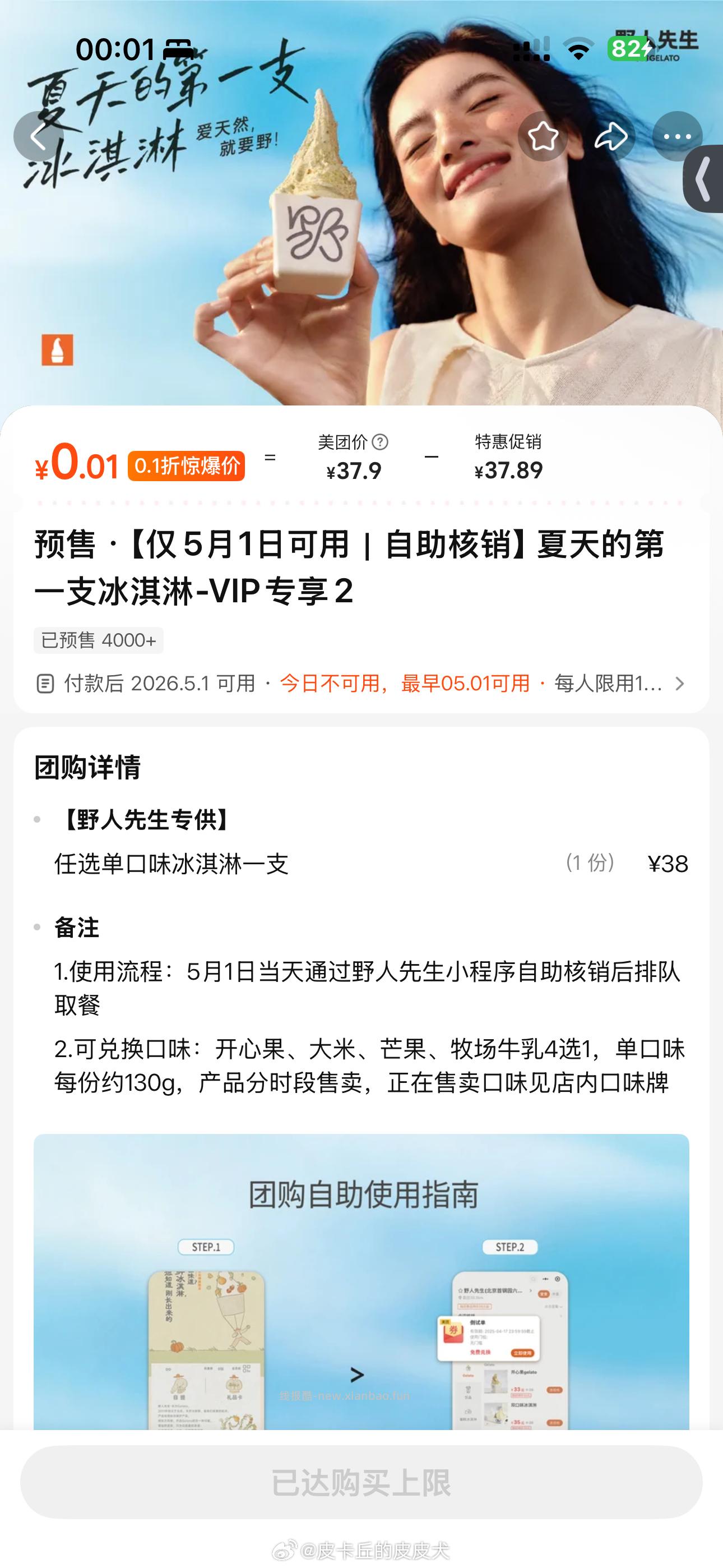This screenshot has height=1568, width=723.
Task: Select the 0.1折惊爆价 discount badge
Action: pos(187,465)
